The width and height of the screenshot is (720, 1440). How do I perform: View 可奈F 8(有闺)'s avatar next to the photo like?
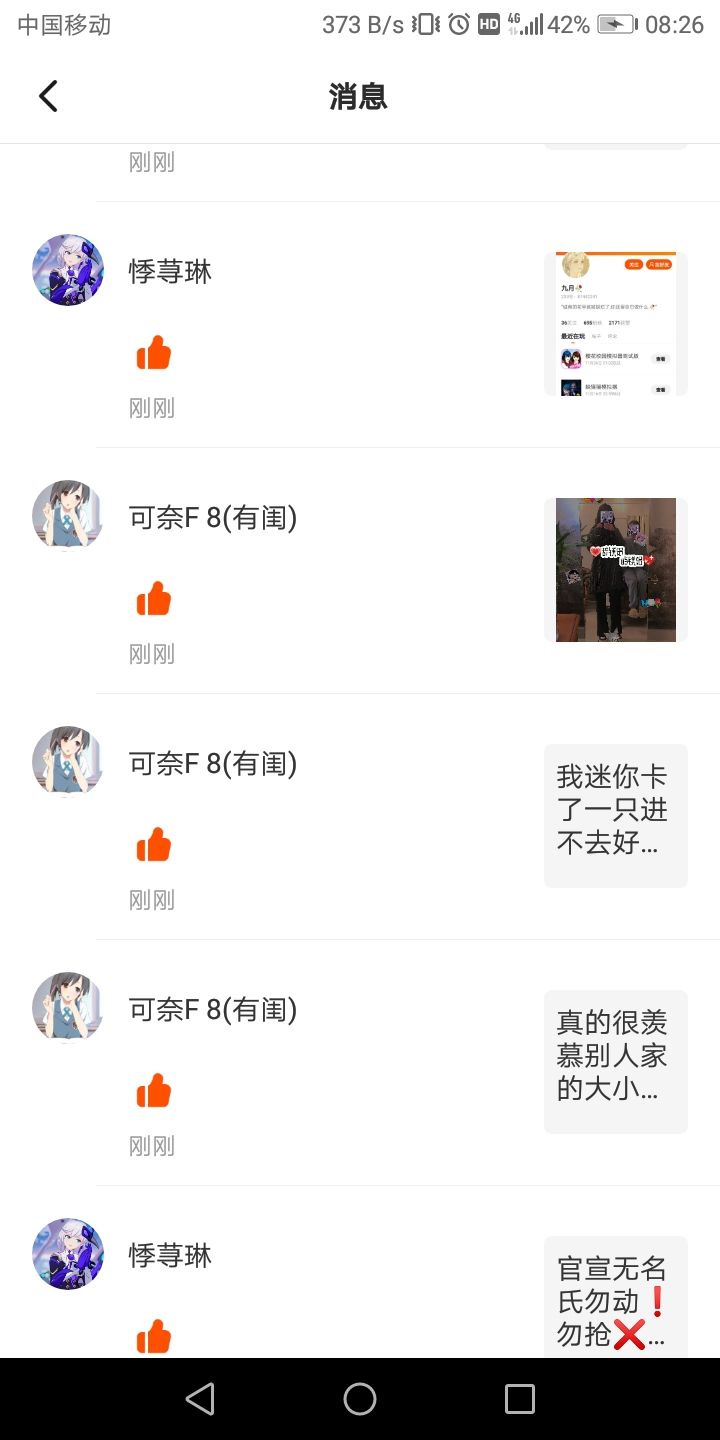coord(68,516)
